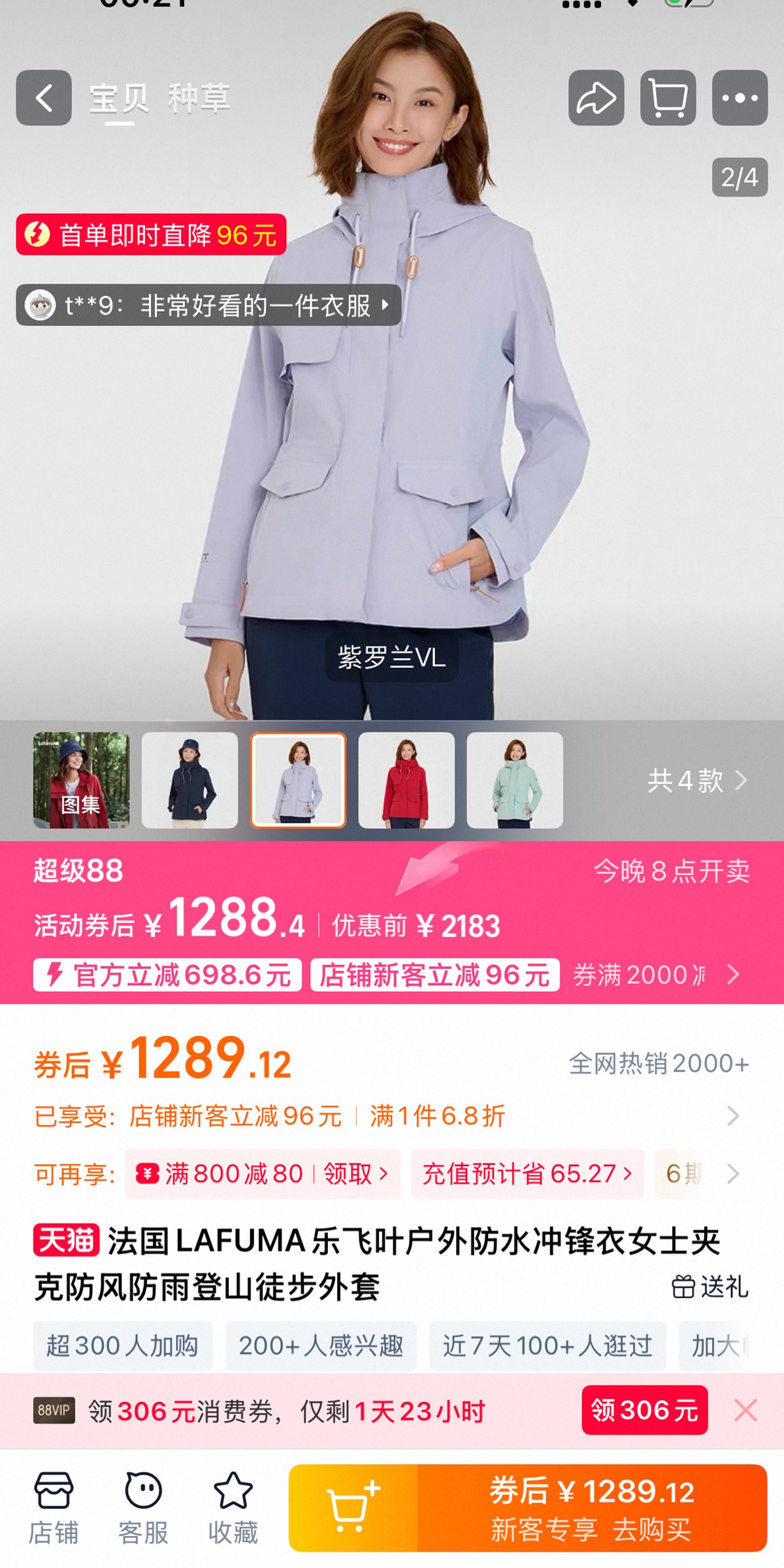This screenshot has width=784, height=1568.
Task: Switch to the 种草 tab
Action: click(199, 99)
